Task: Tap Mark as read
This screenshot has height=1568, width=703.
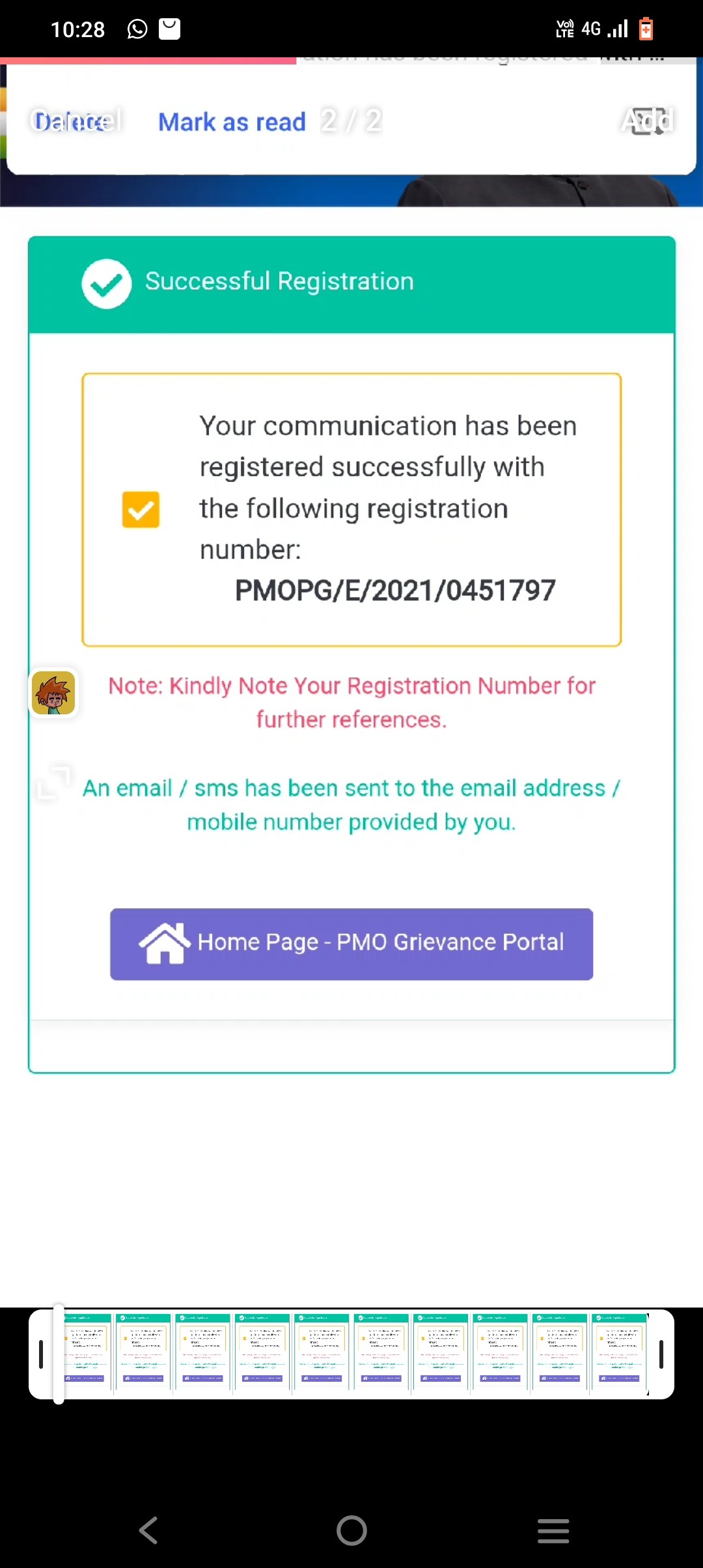Action: click(x=232, y=122)
